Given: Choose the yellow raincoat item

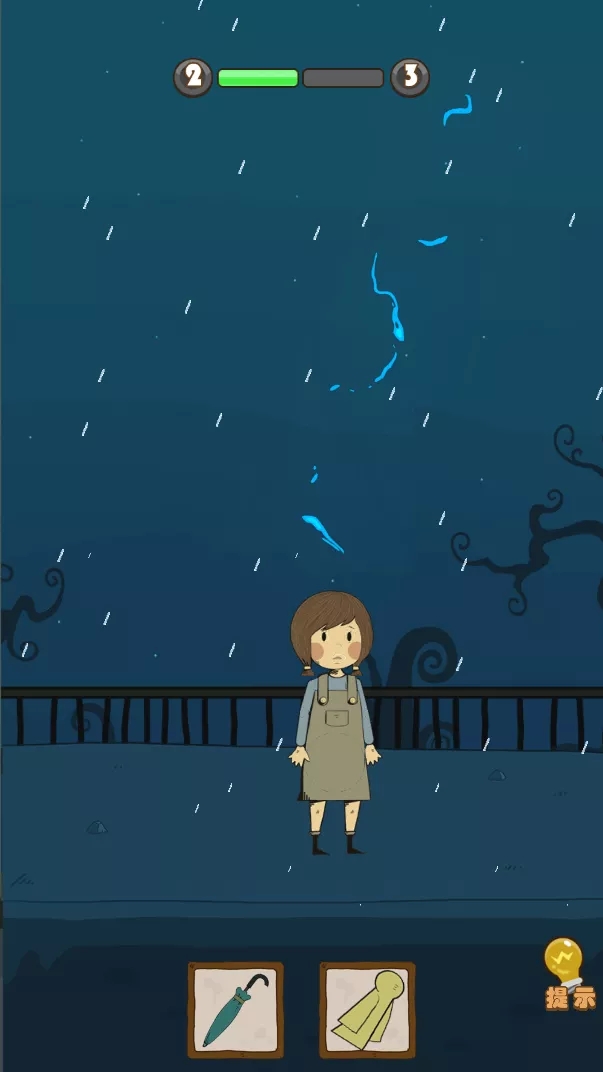Looking at the screenshot, I should (367, 1009).
